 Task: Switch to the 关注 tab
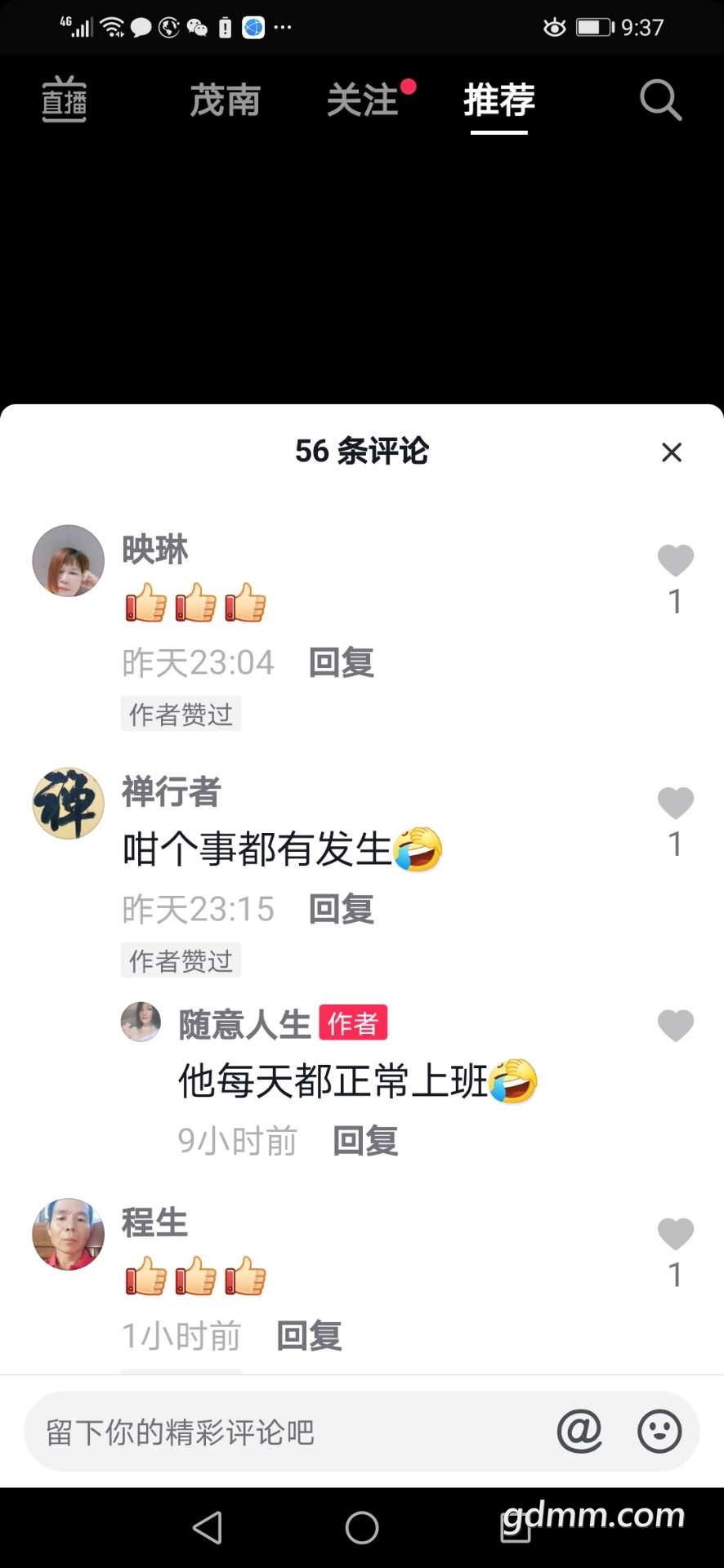363,100
